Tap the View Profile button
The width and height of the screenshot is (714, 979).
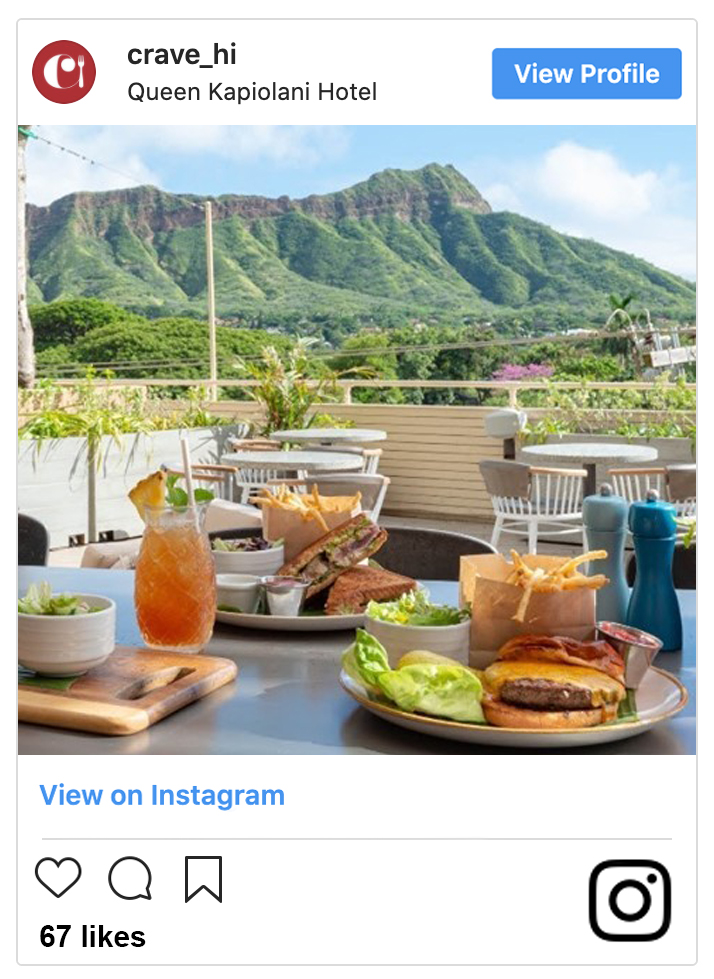click(x=586, y=74)
